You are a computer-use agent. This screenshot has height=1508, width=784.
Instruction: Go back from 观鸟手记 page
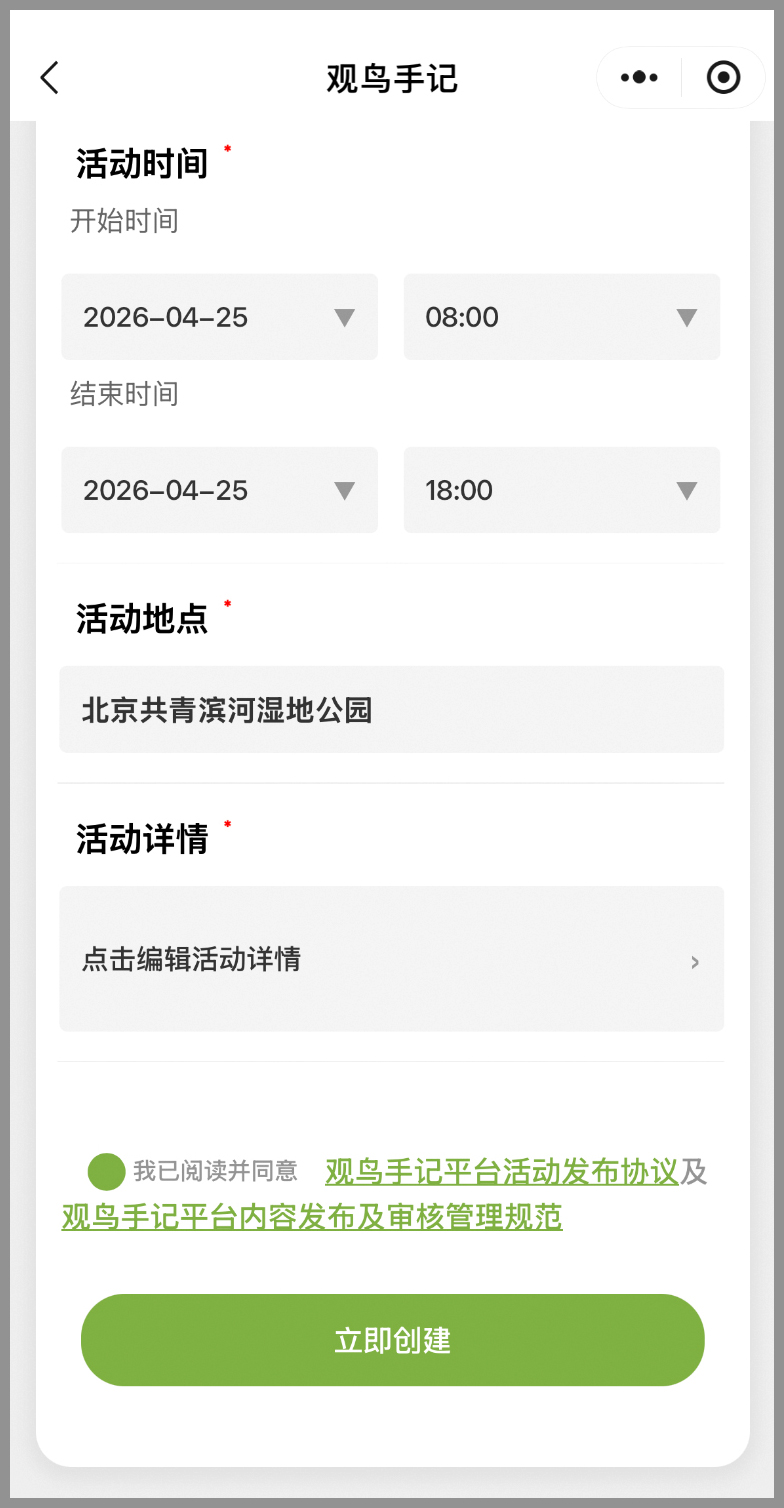pyautogui.click(x=50, y=77)
